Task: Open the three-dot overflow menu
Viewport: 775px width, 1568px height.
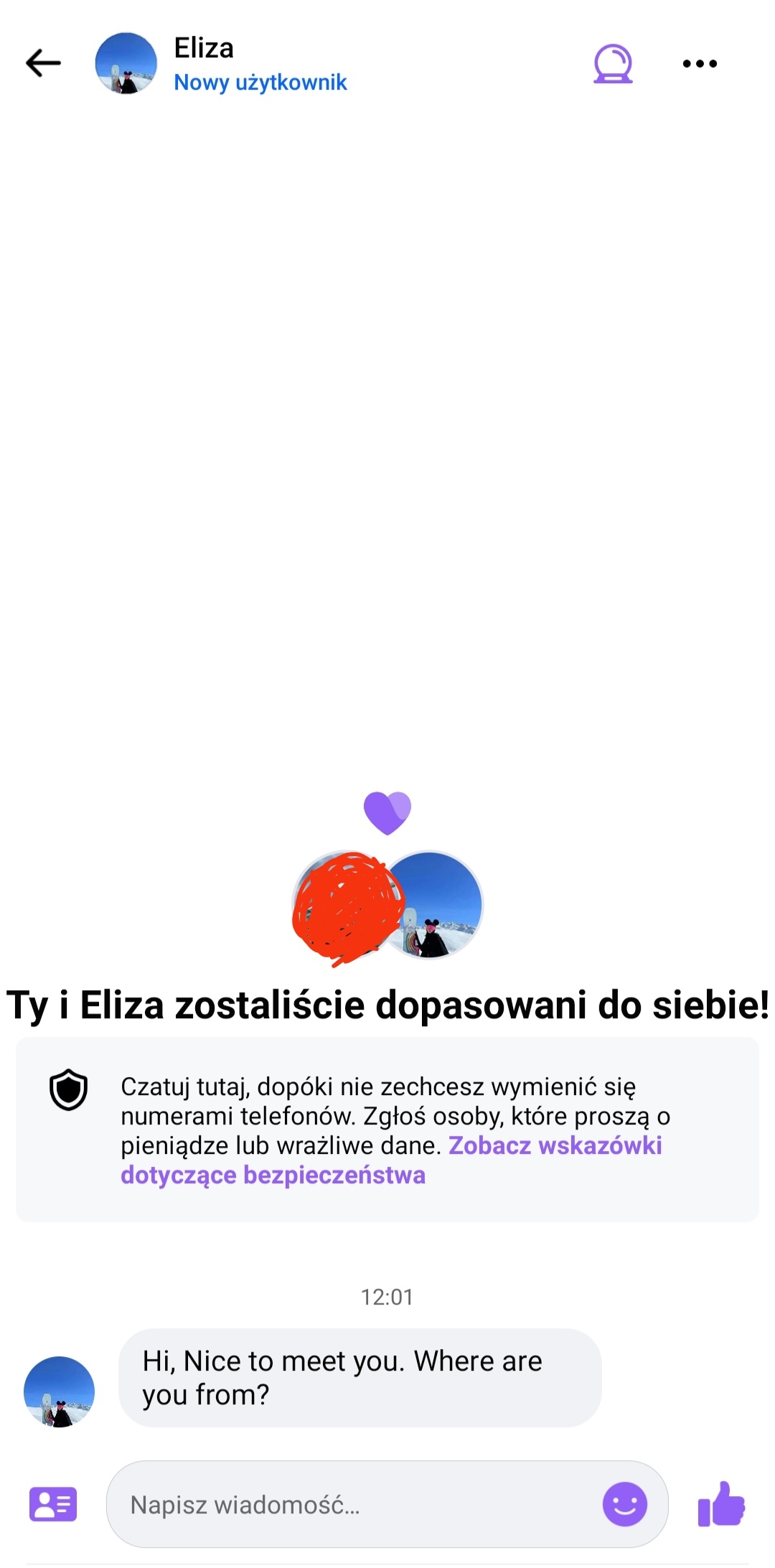Action: point(700,64)
